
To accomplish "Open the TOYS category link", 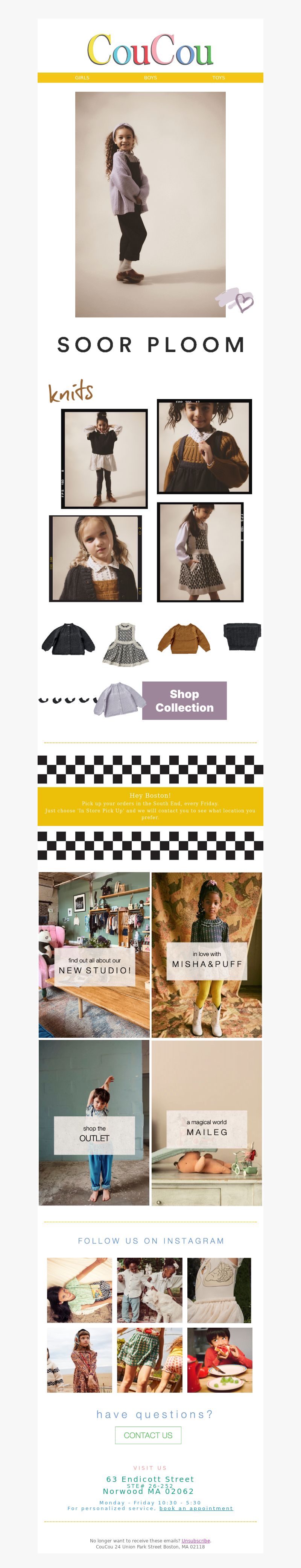I will tap(219, 78).
